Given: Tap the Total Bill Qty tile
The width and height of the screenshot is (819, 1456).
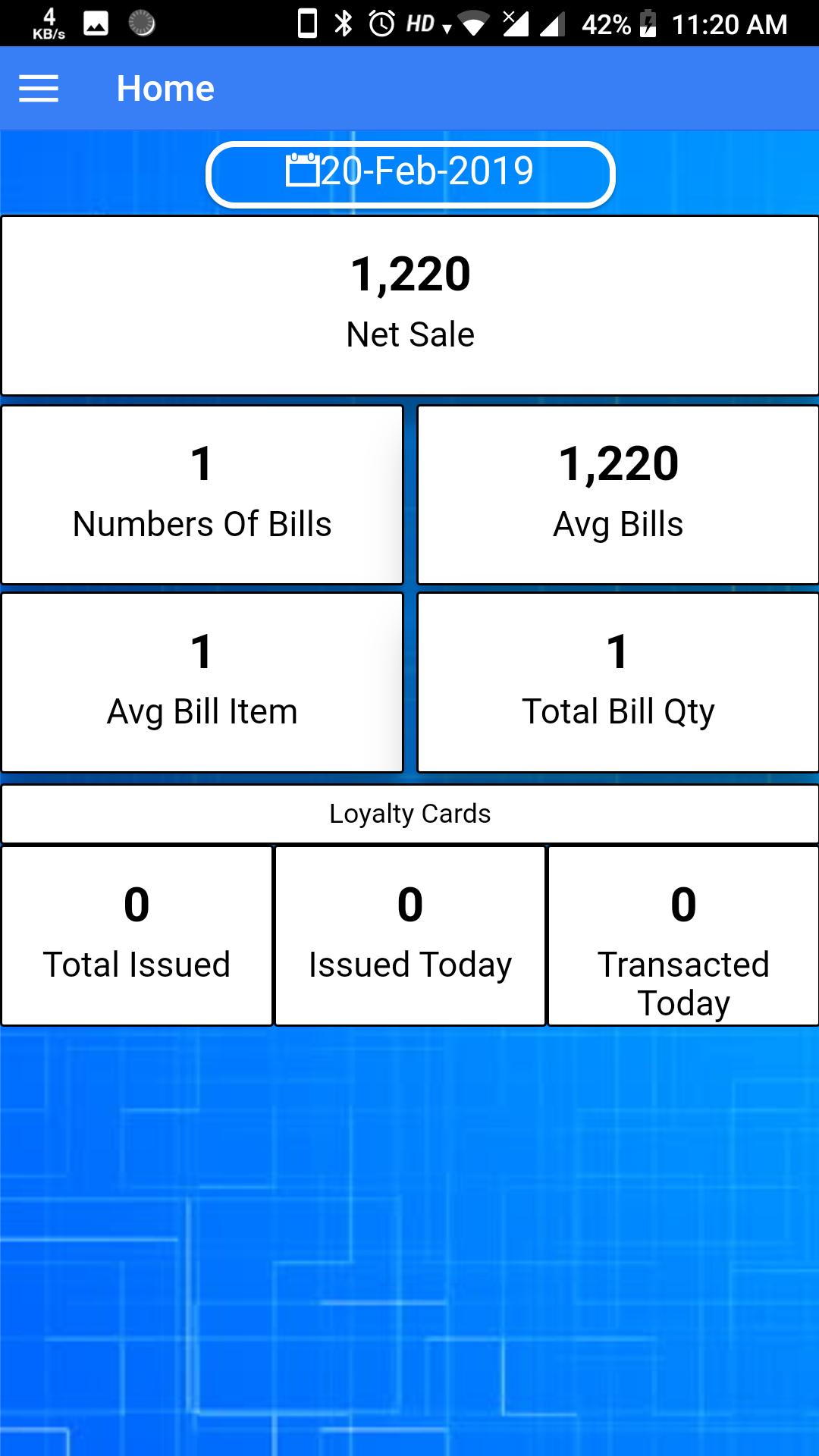Looking at the screenshot, I should coord(618,682).
